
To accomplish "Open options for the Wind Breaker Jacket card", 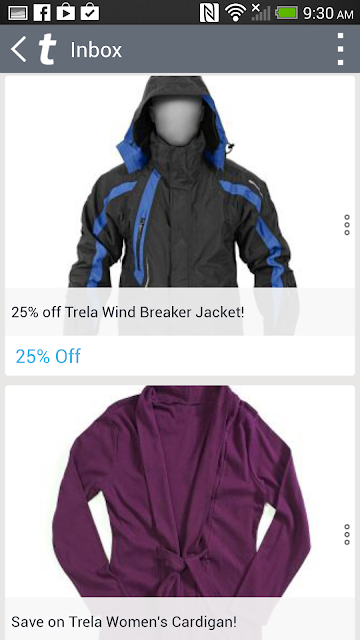I will (347, 224).
